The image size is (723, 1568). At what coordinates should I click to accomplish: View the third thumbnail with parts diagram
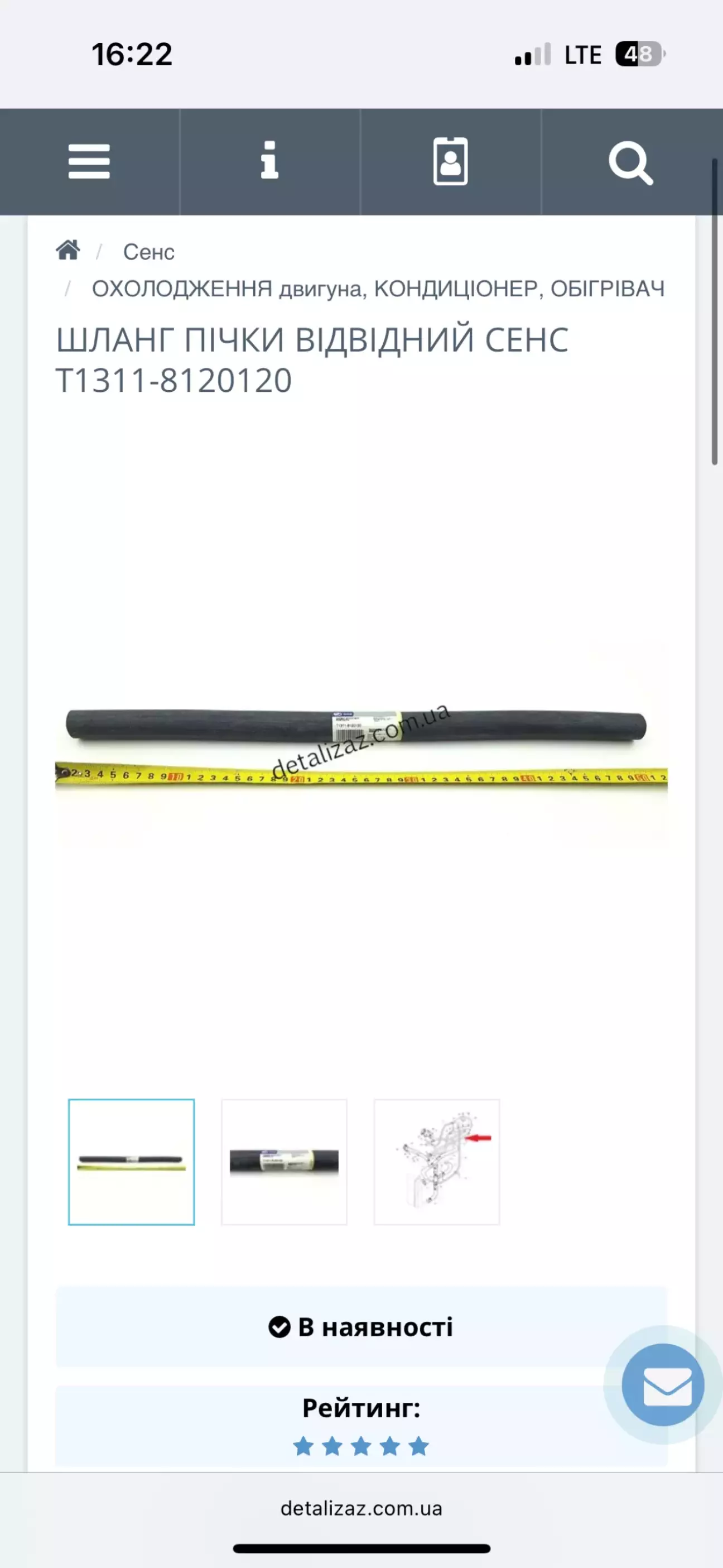pos(437,1162)
